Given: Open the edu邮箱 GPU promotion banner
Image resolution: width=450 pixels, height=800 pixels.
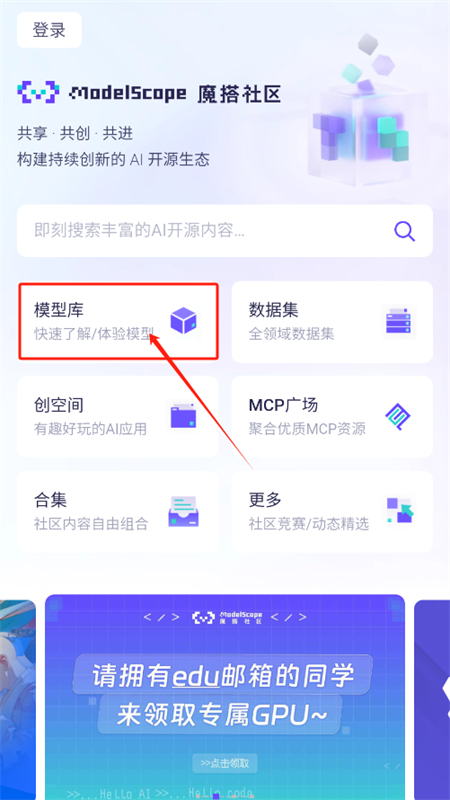Looking at the screenshot, I should 225,697.
